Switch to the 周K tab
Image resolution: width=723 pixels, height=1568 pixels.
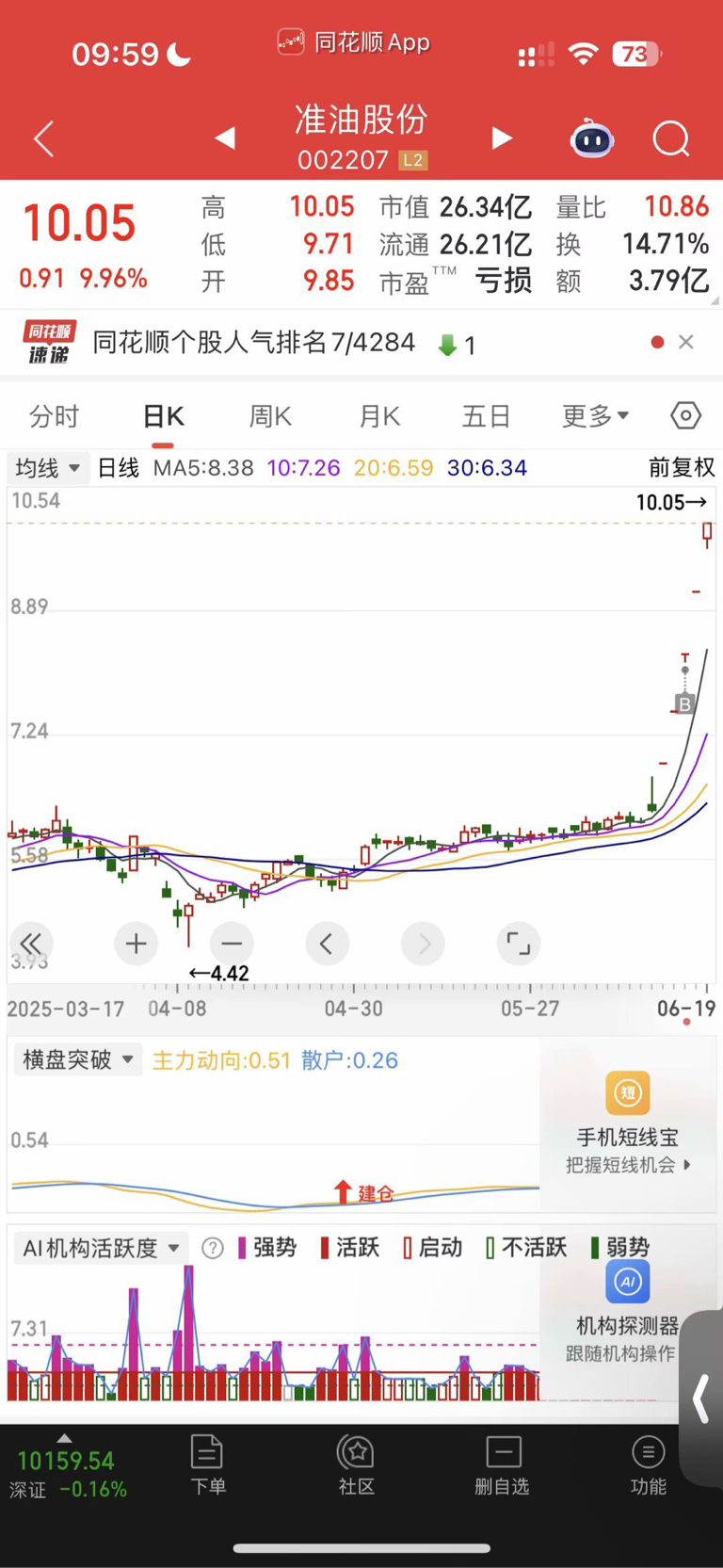click(x=270, y=415)
